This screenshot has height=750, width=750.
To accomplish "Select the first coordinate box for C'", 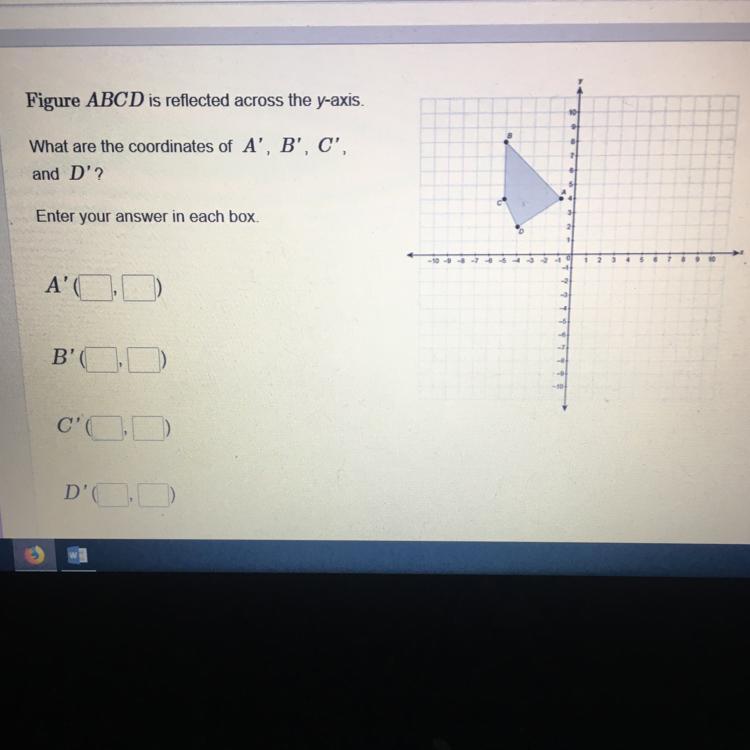I will tap(106, 429).
